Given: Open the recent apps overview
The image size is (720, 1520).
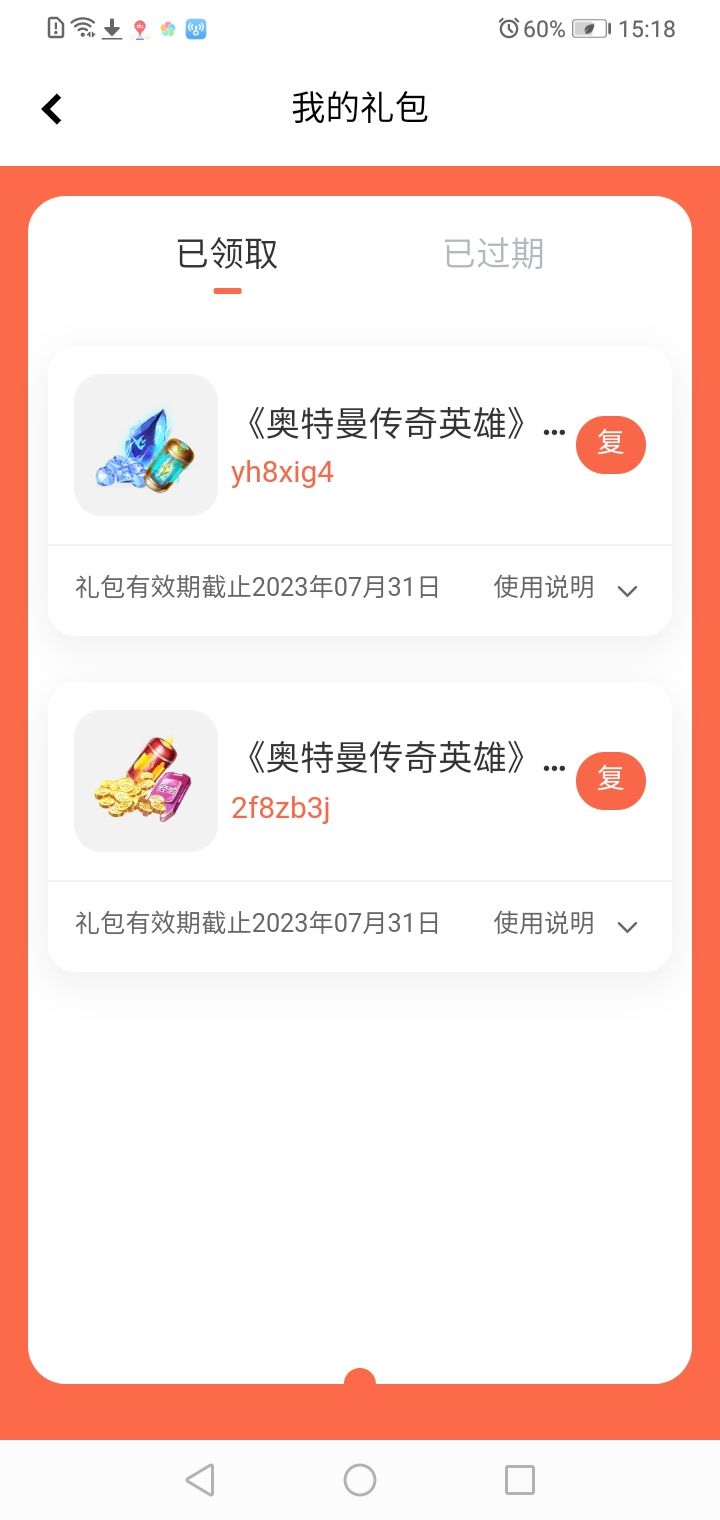Looking at the screenshot, I should tap(520, 1479).
